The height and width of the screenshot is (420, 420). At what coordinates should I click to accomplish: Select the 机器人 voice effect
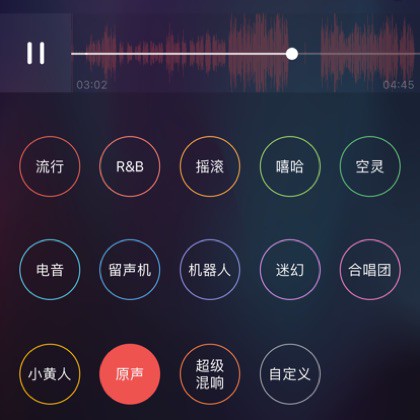[210, 270]
